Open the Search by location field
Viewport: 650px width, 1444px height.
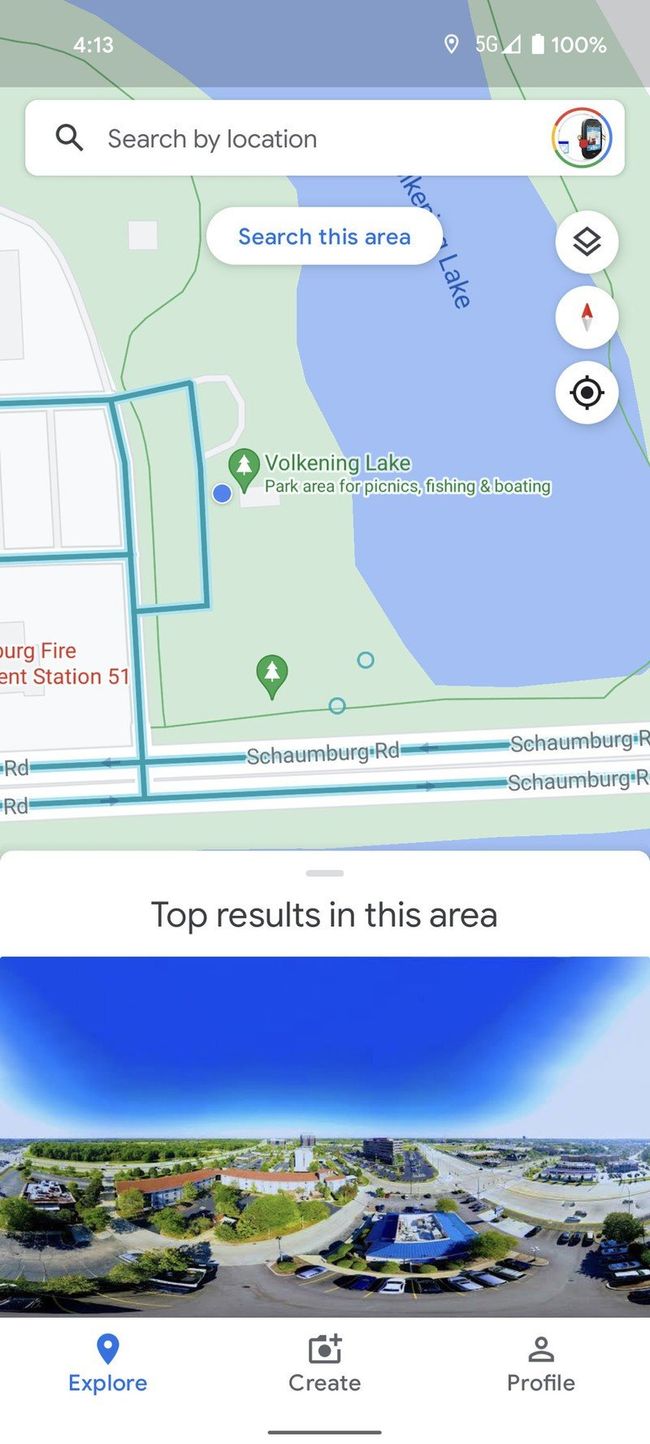(300, 139)
